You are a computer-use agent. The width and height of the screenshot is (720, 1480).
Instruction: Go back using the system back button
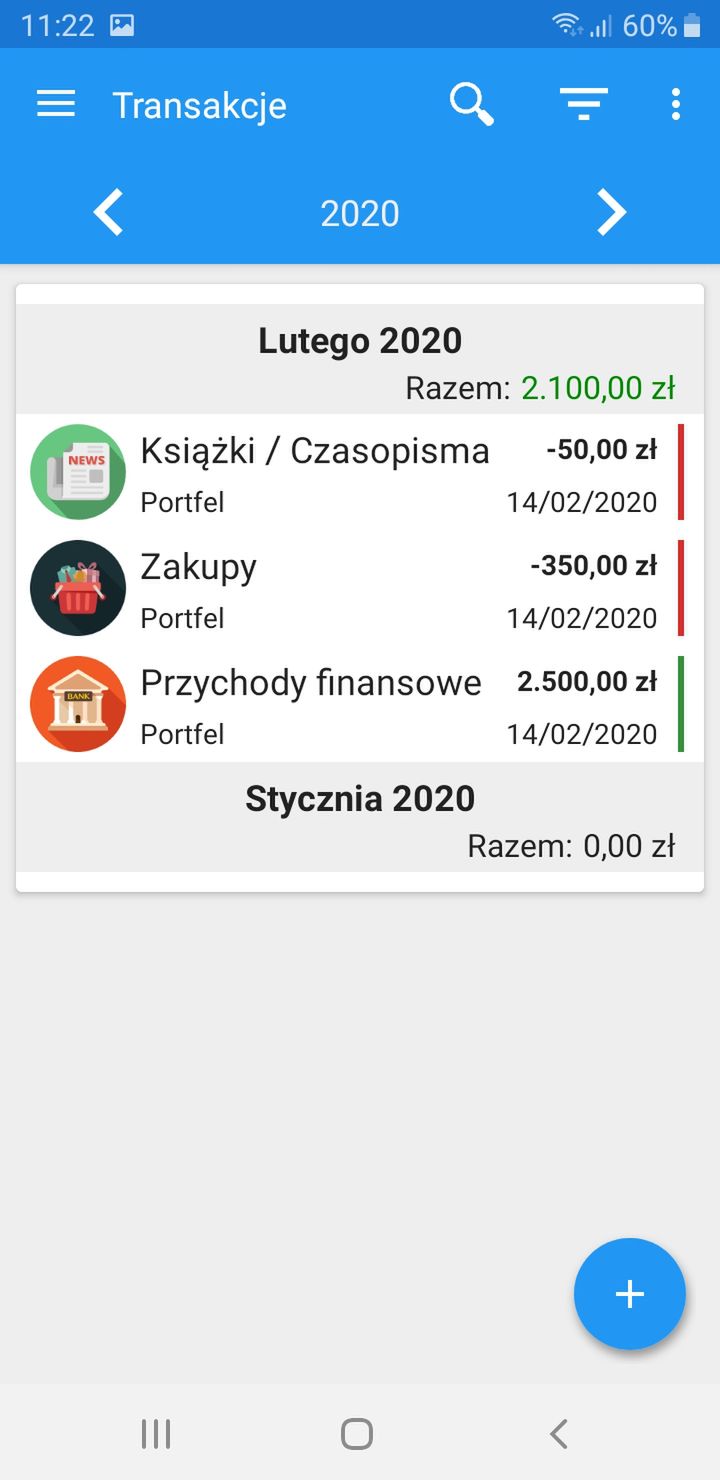(x=559, y=1433)
